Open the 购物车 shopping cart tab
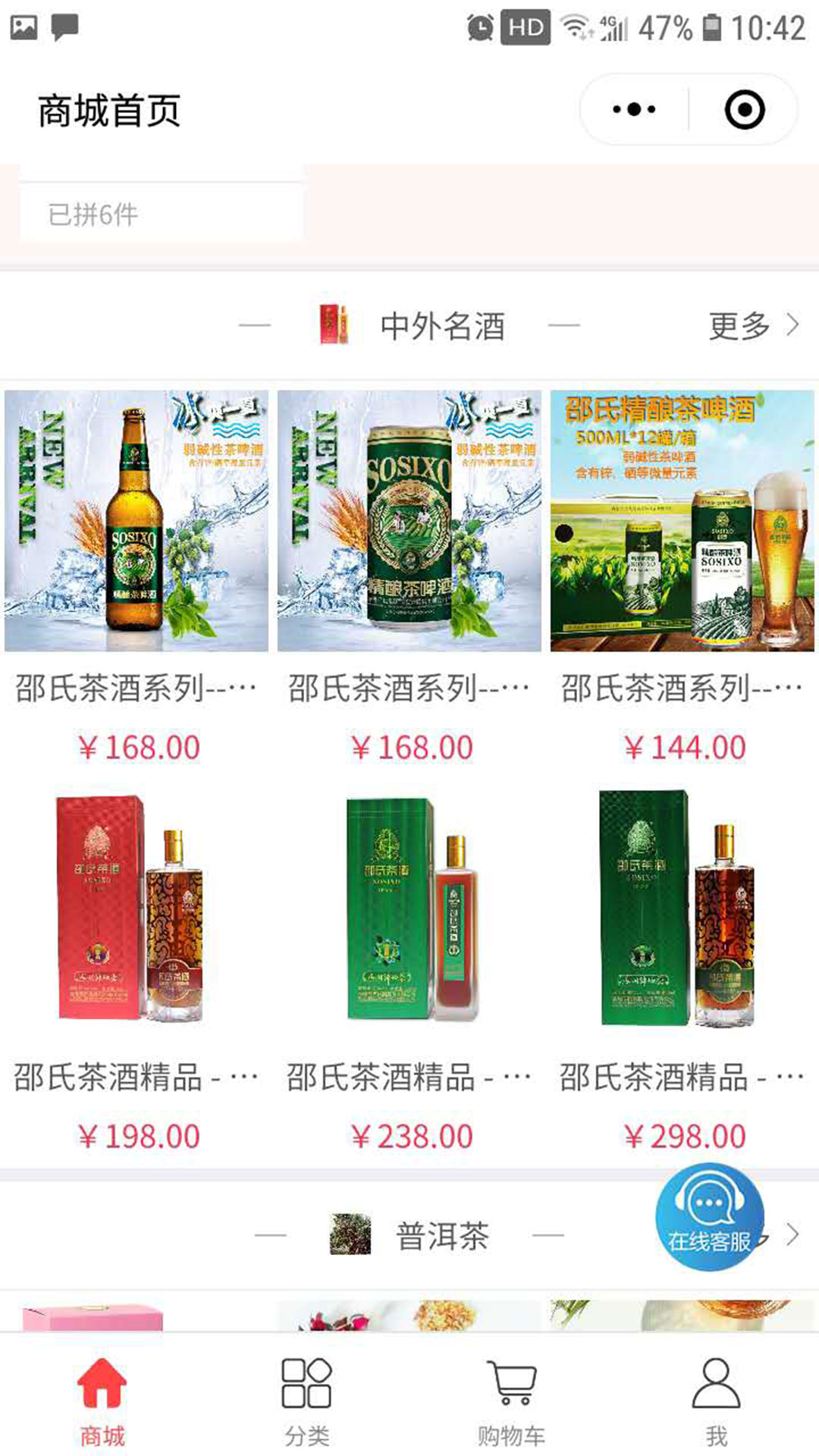Image resolution: width=819 pixels, height=1456 pixels. click(x=512, y=1401)
